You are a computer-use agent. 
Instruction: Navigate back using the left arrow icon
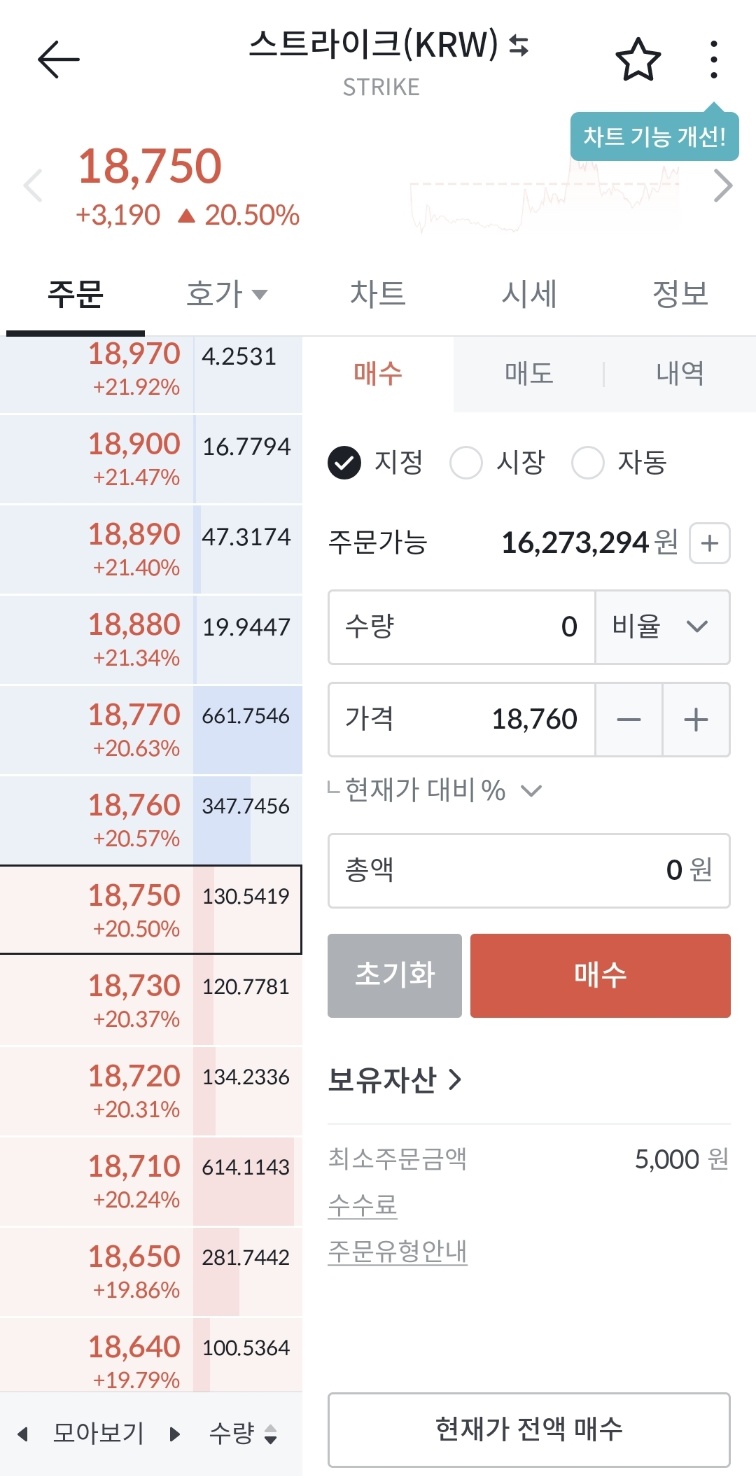point(58,58)
